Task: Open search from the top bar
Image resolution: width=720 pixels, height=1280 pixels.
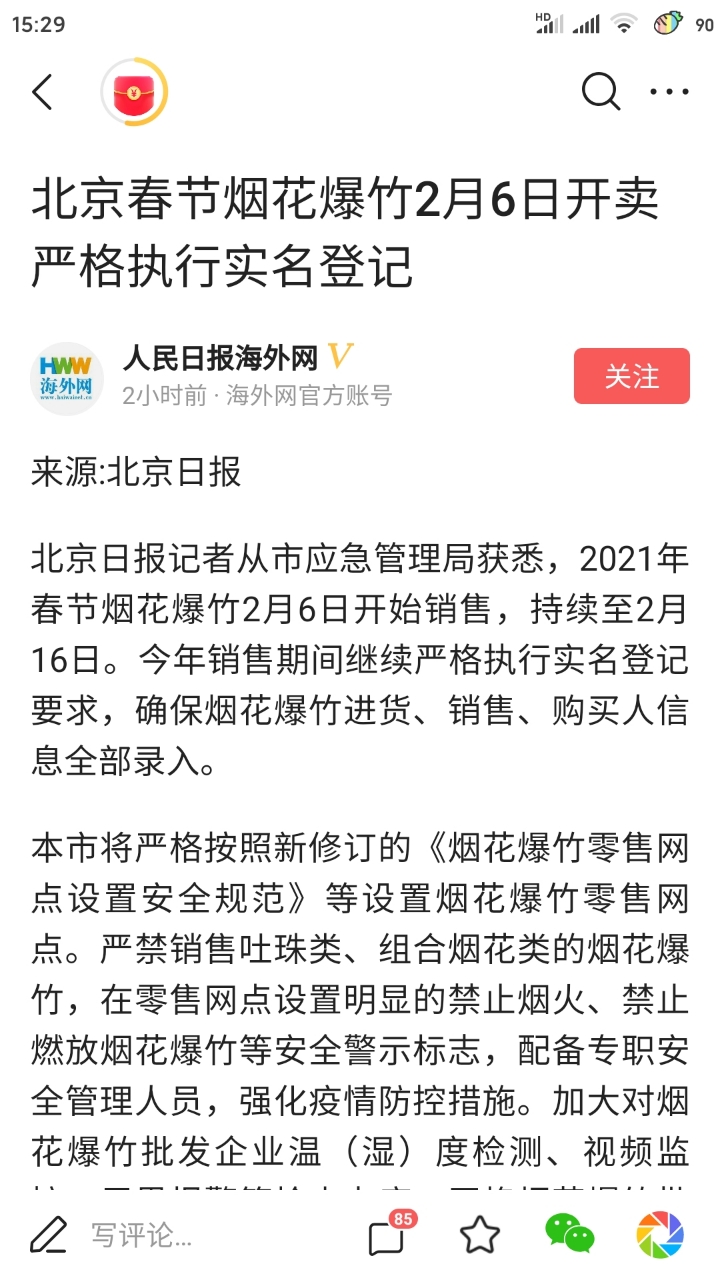Action: [x=600, y=92]
